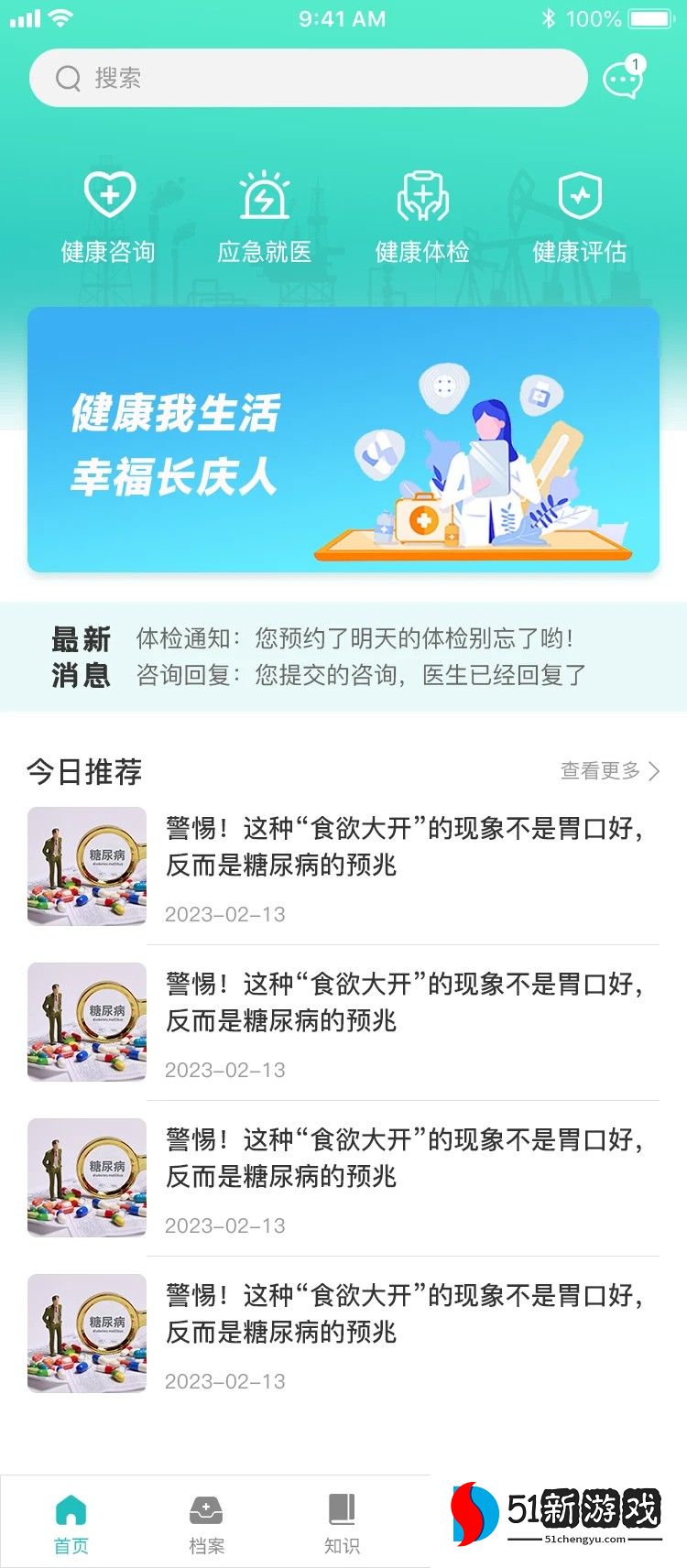This screenshot has height=1568, width=687.
Task: Switch to the 档案 records tab
Action: tap(206, 1523)
